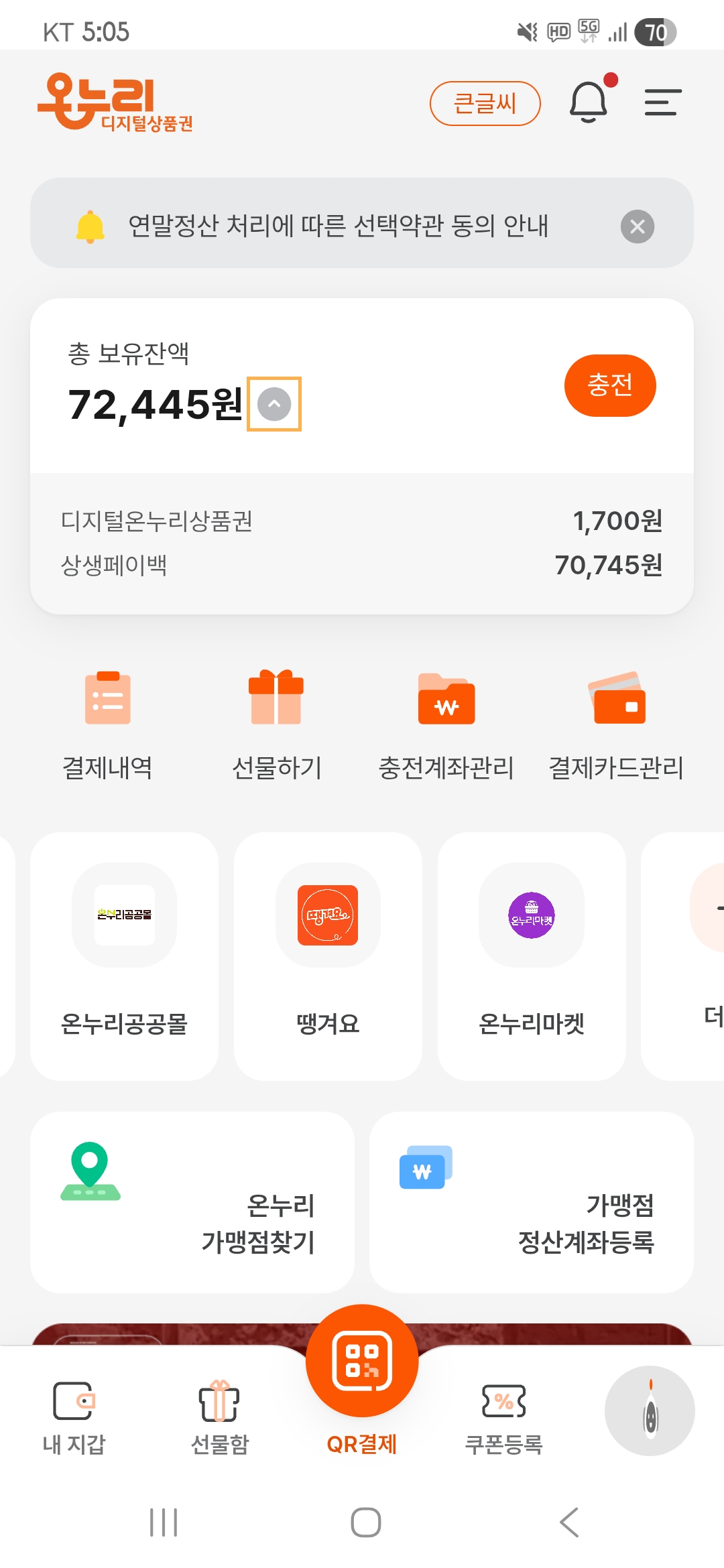
Task: Open the 땡겨요 card
Action: [328, 956]
